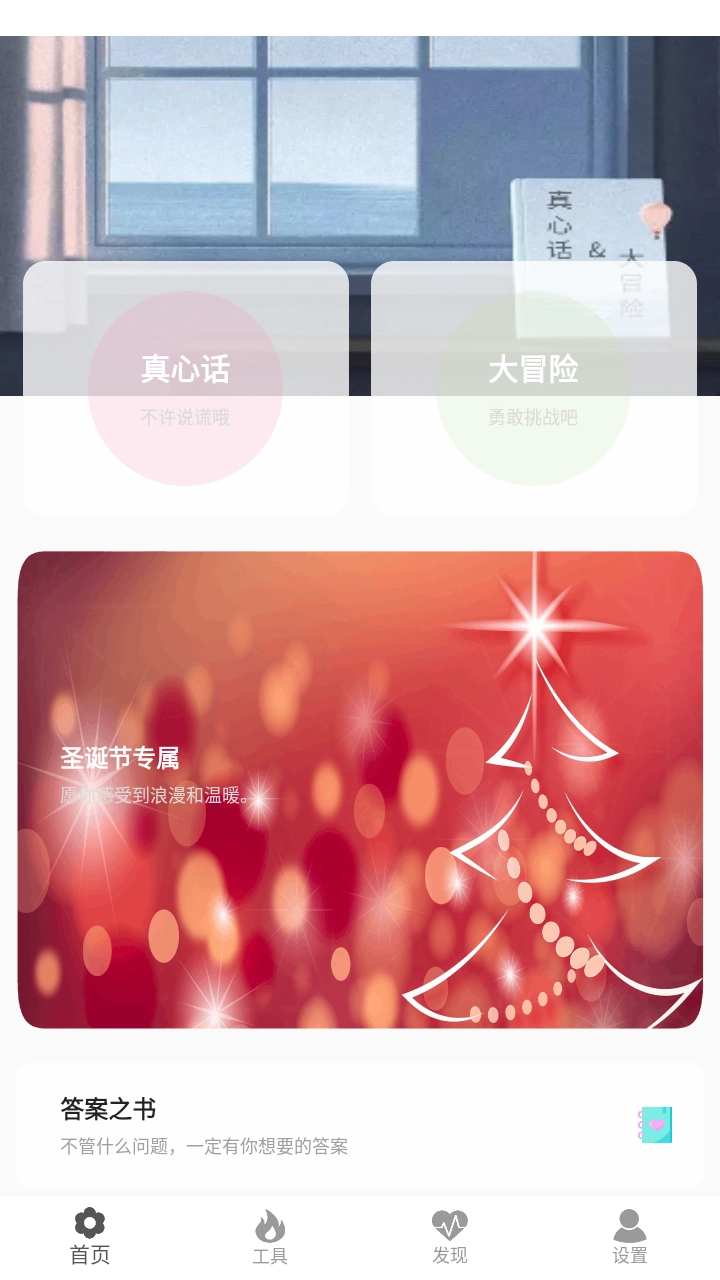
Task: Click the notebook icon beside 答案之书
Action: click(655, 1124)
